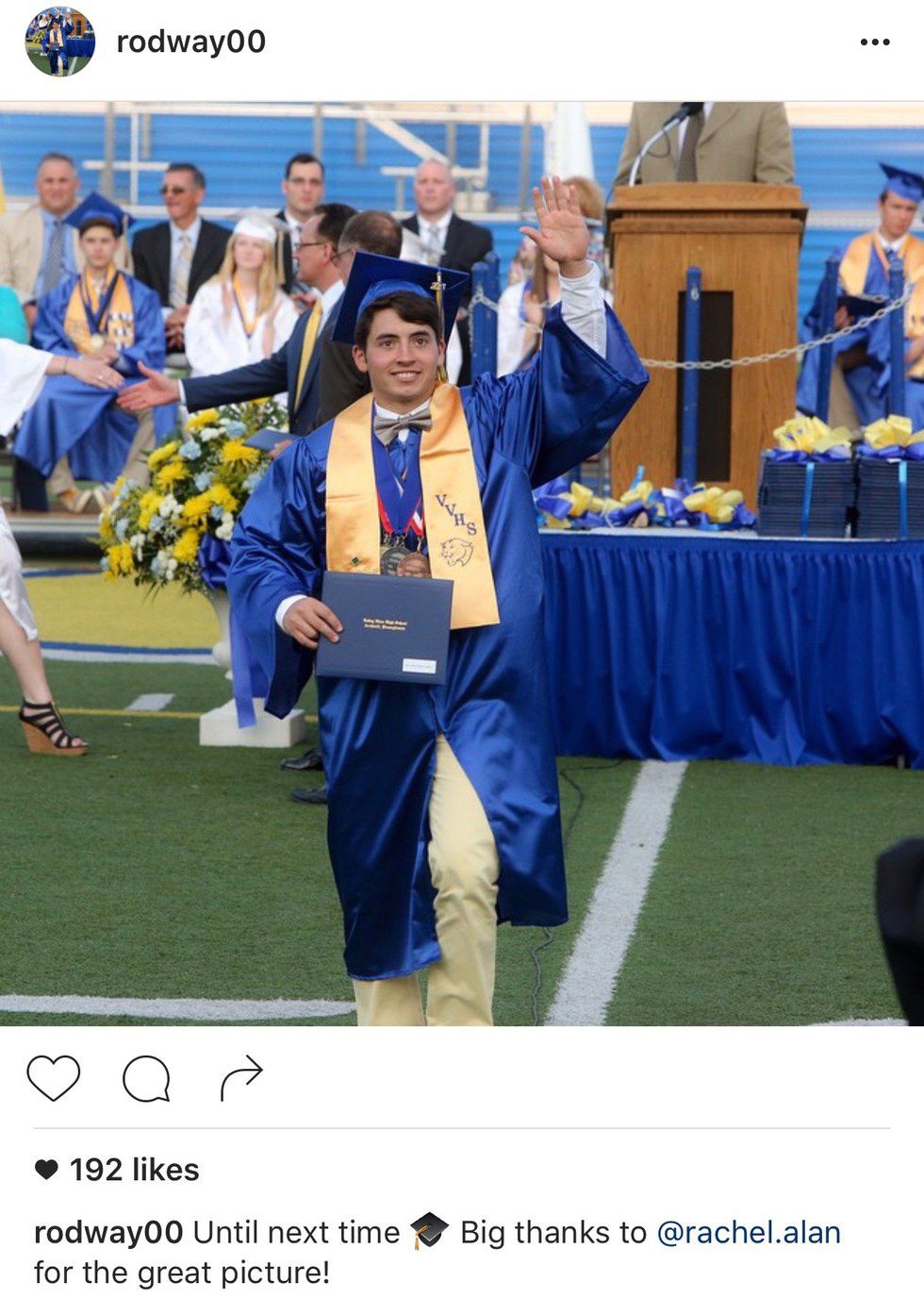This screenshot has width=924, height=1298.
Task: Open comments with the speech bubble icon
Action: (x=147, y=1078)
